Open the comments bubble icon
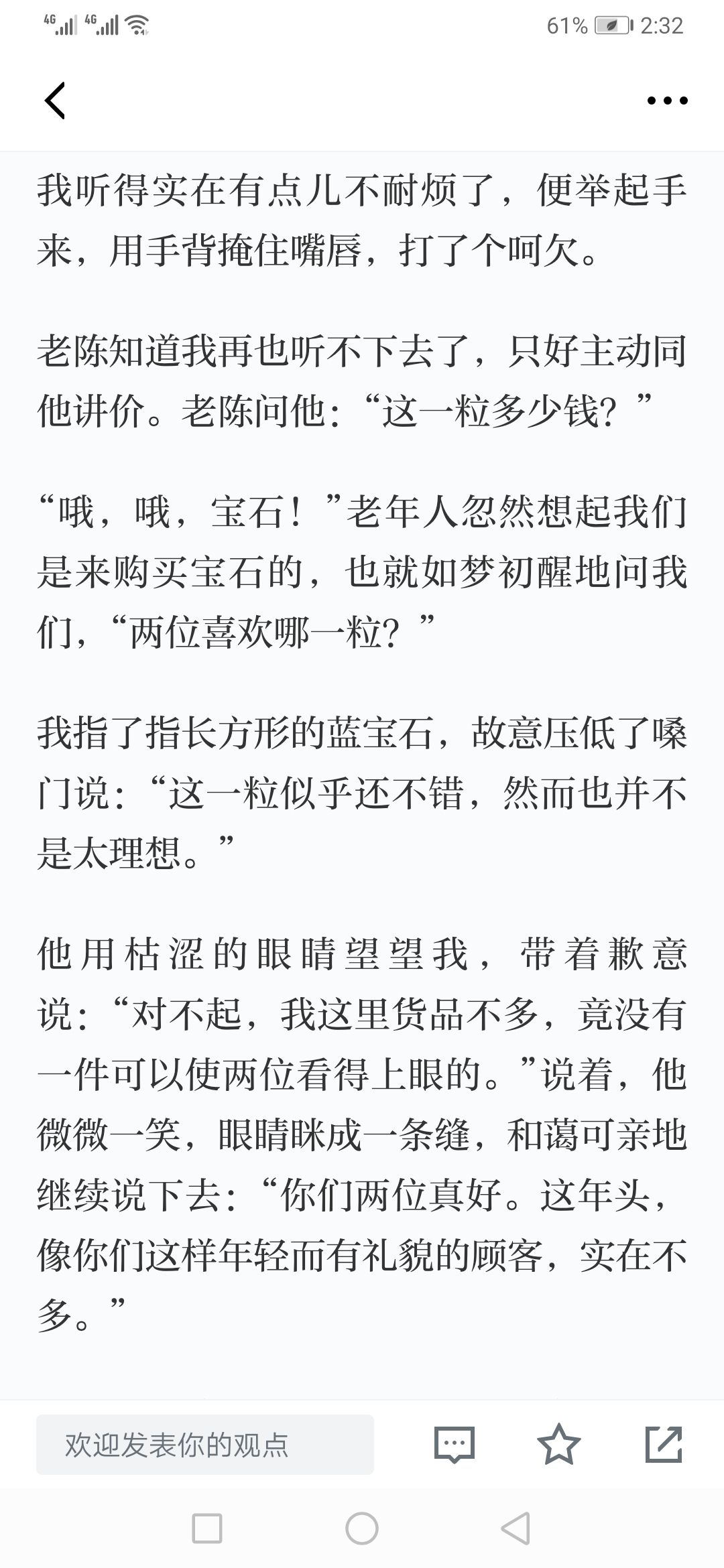Viewport: 724px width, 1568px height. click(x=455, y=1444)
